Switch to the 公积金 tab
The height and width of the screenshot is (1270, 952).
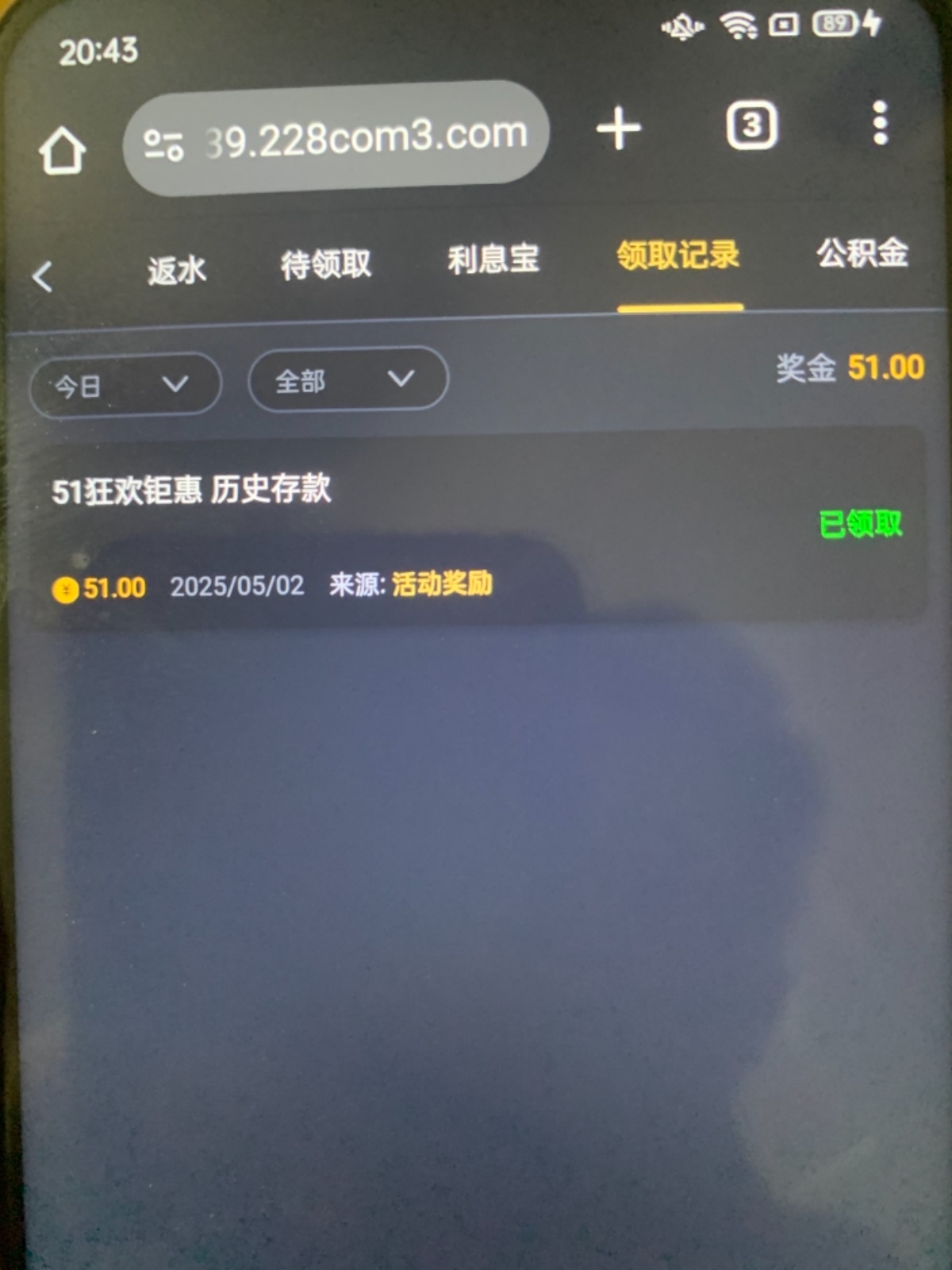tap(862, 253)
